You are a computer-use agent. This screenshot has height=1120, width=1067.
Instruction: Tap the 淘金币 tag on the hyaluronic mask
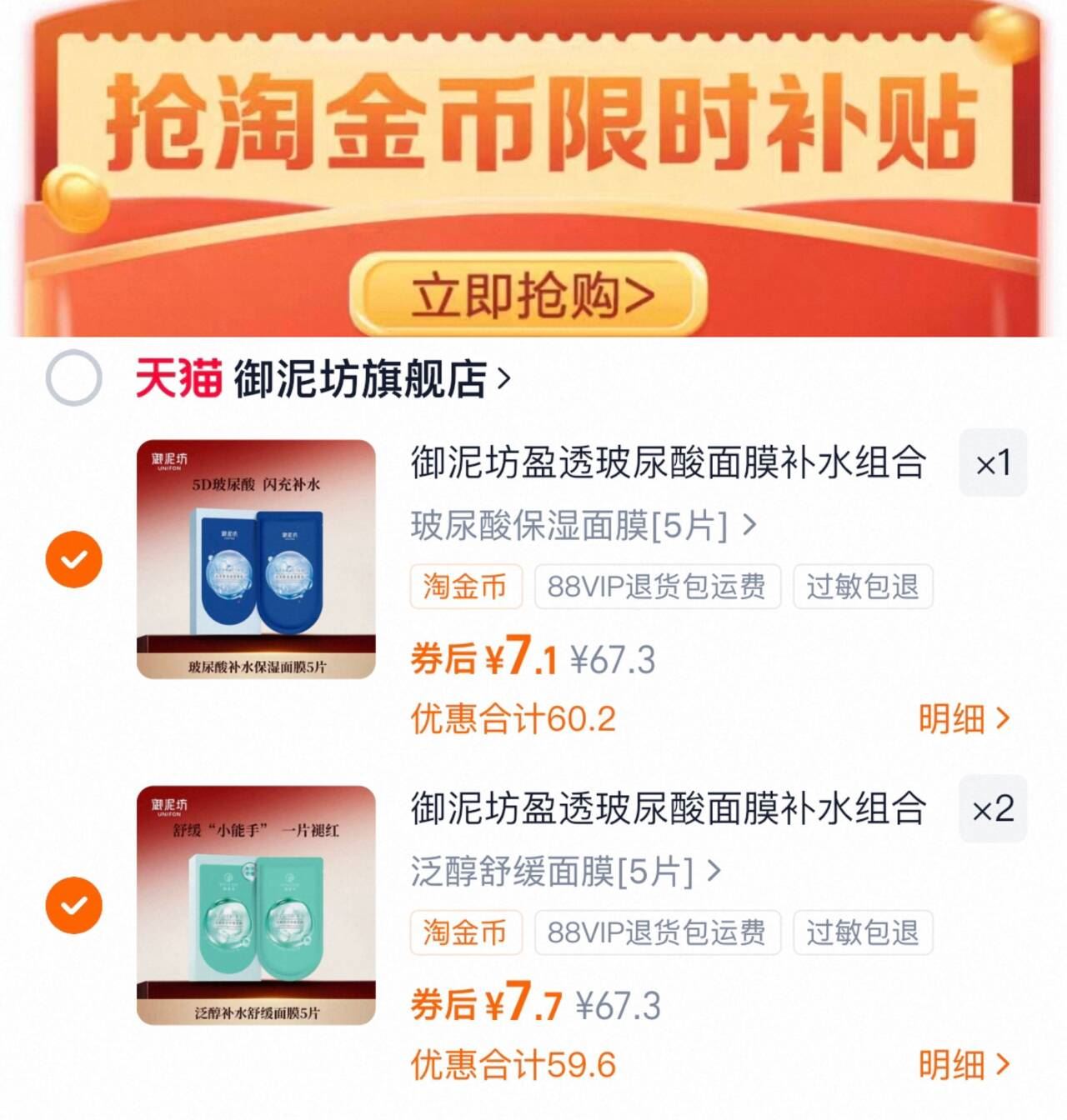tap(465, 587)
